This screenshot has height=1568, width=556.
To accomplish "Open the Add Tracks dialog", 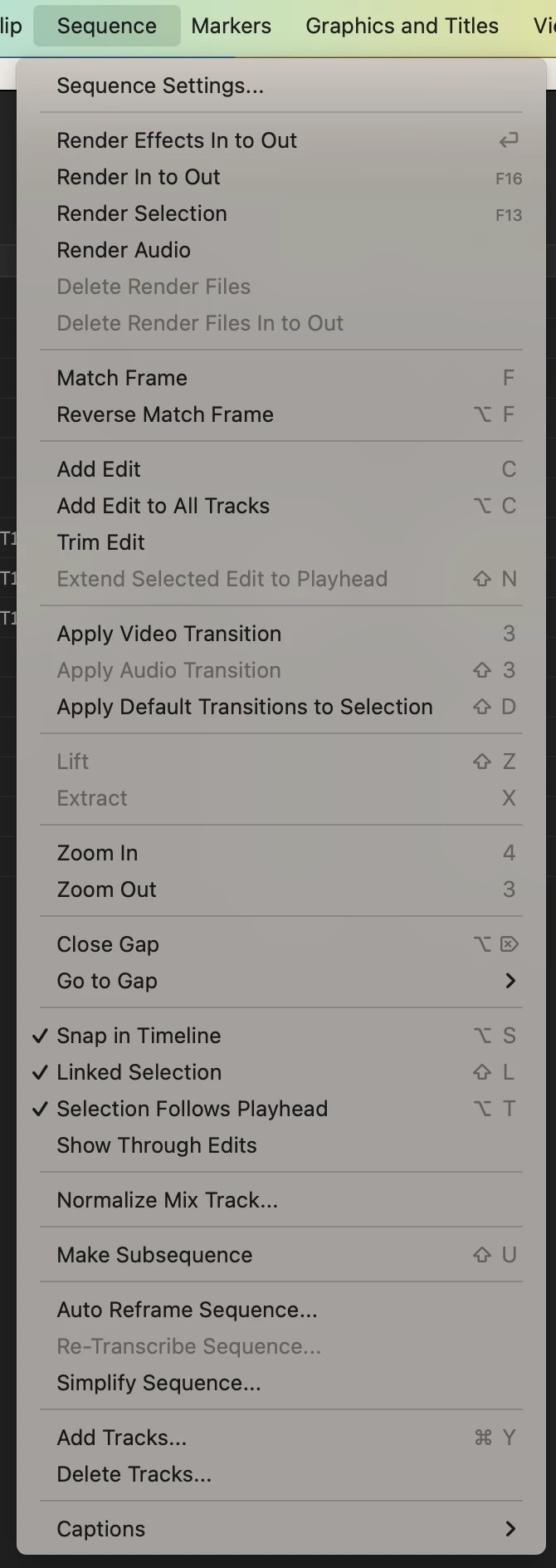I will (122, 1438).
